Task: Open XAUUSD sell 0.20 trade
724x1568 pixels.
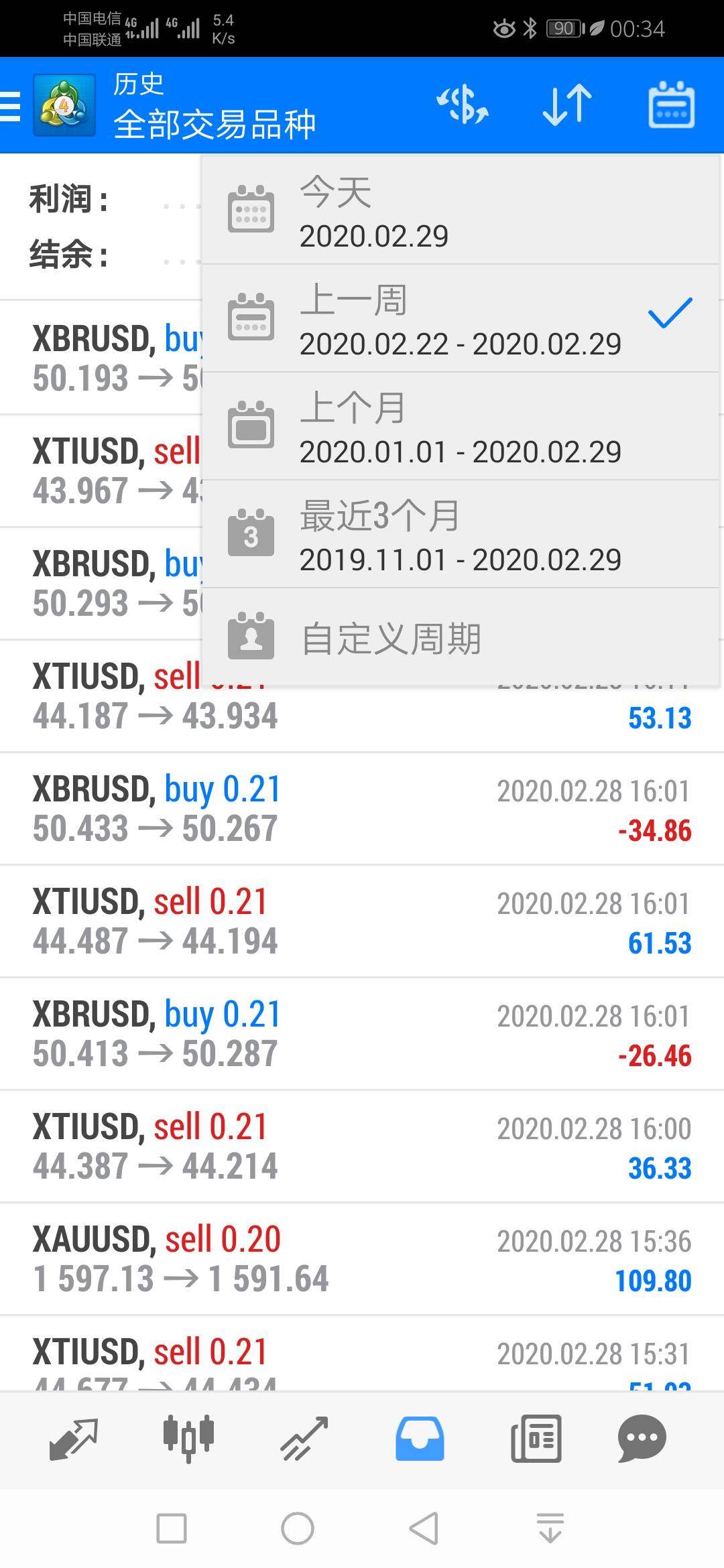Action: pyautogui.click(x=362, y=1259)
